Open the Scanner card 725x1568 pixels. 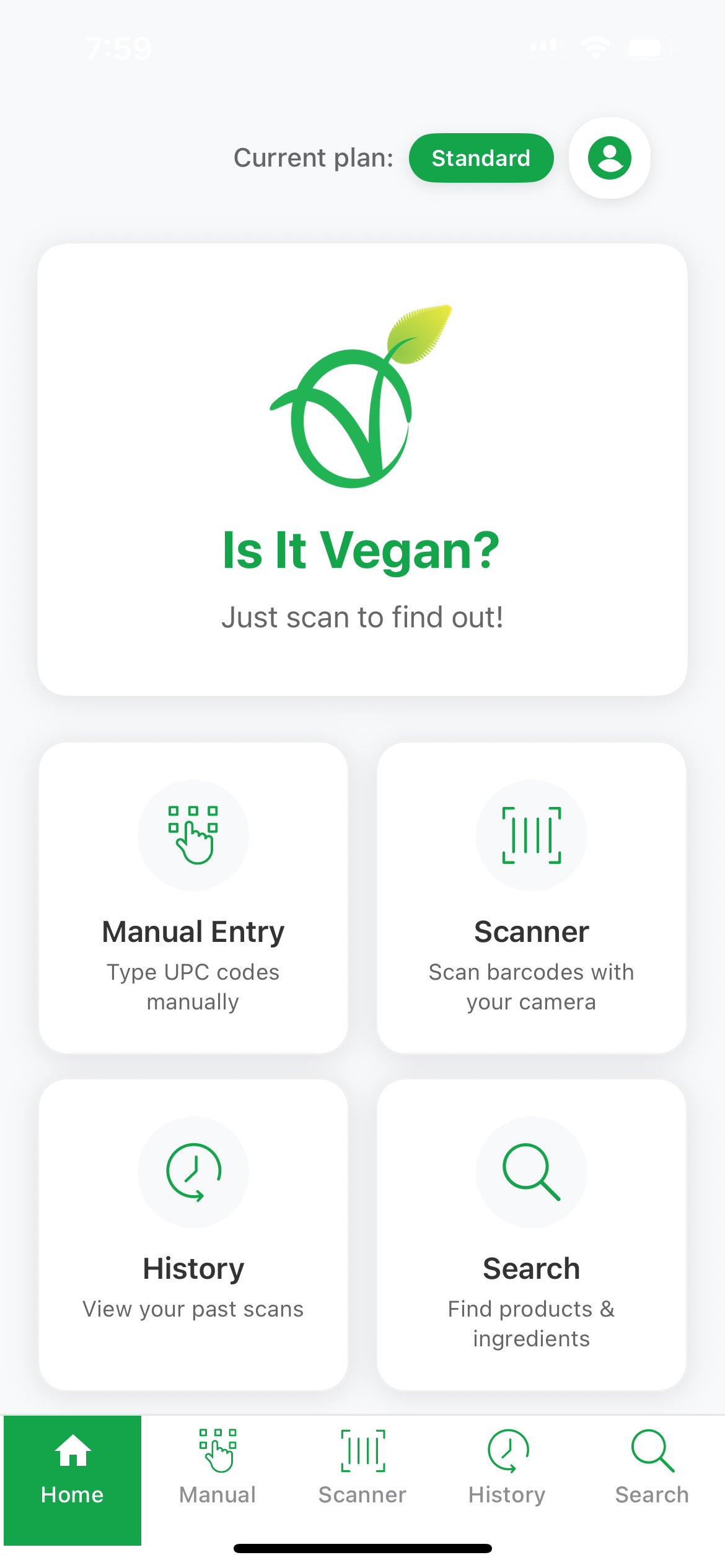coord(531,897)
